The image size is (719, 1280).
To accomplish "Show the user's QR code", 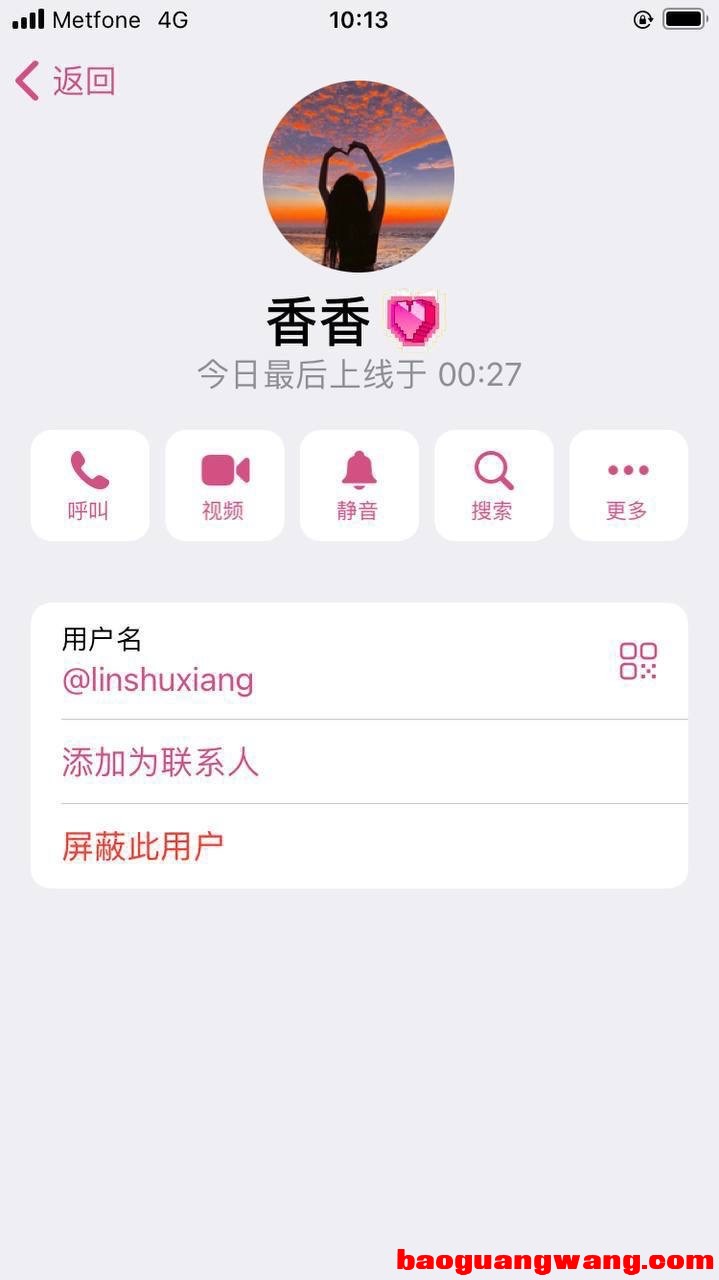I will coord(638,661).
